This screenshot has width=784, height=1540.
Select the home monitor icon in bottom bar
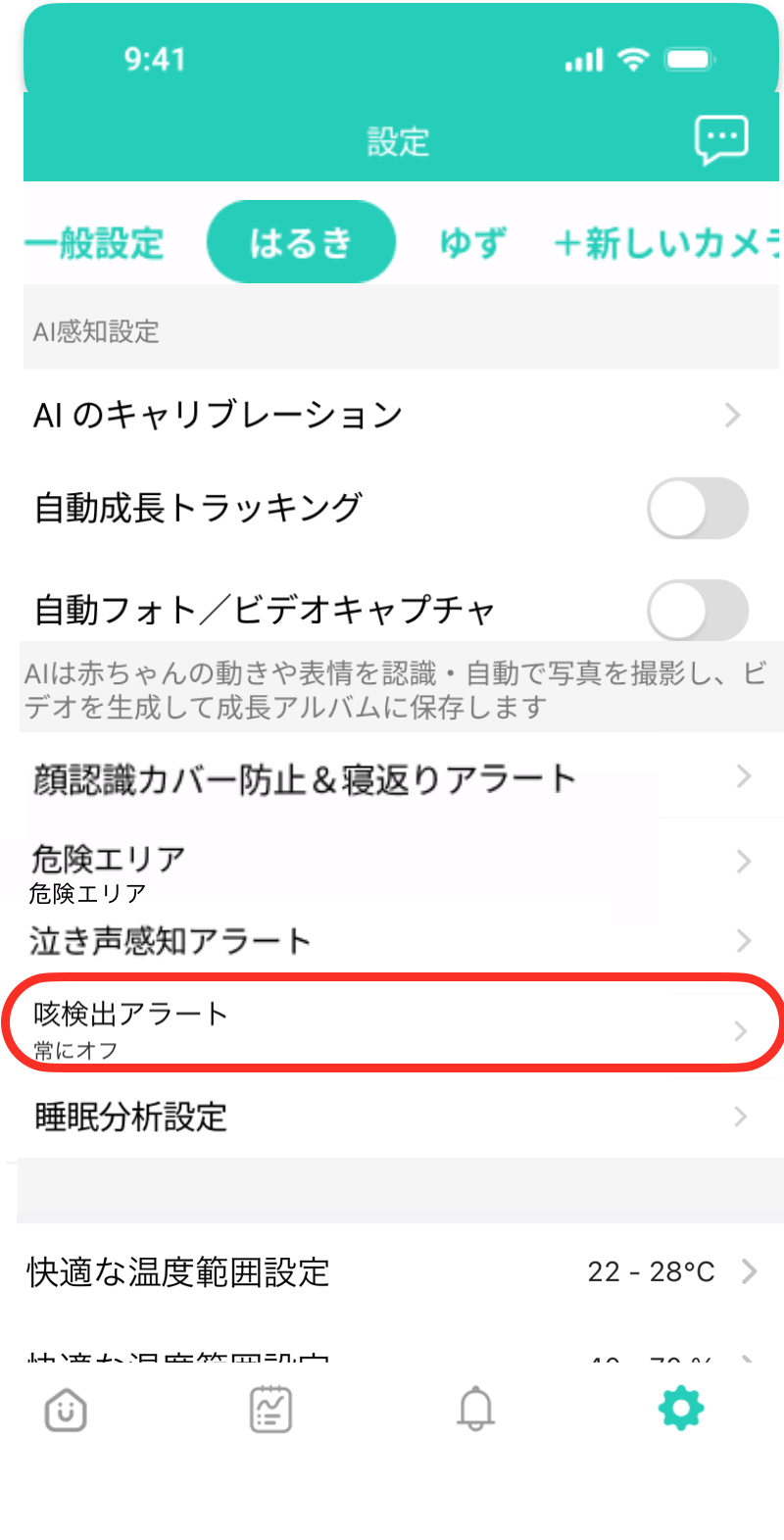tap(65, 1409)
